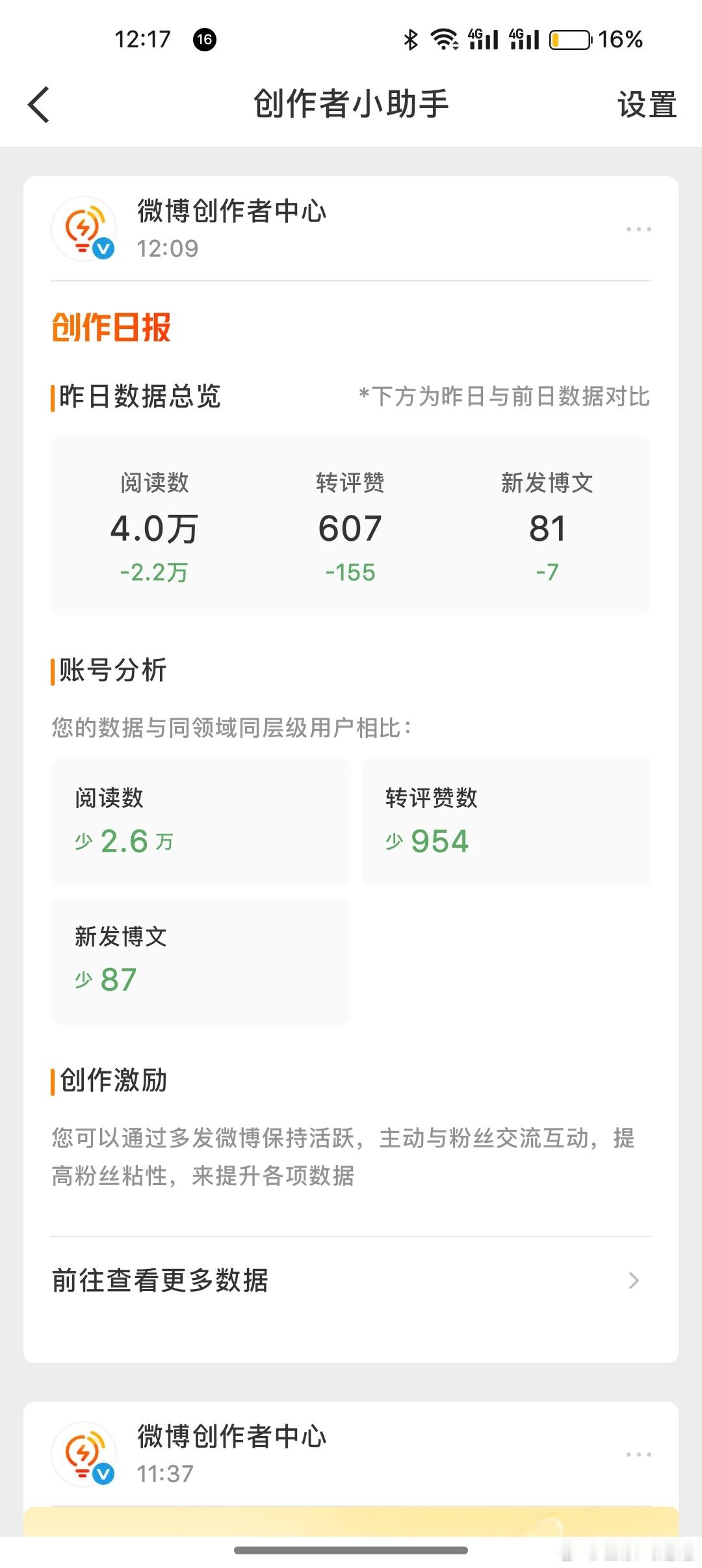Select the 转评赞 607 statistic
Viewport: 702px width, 1568px height.
350,528
